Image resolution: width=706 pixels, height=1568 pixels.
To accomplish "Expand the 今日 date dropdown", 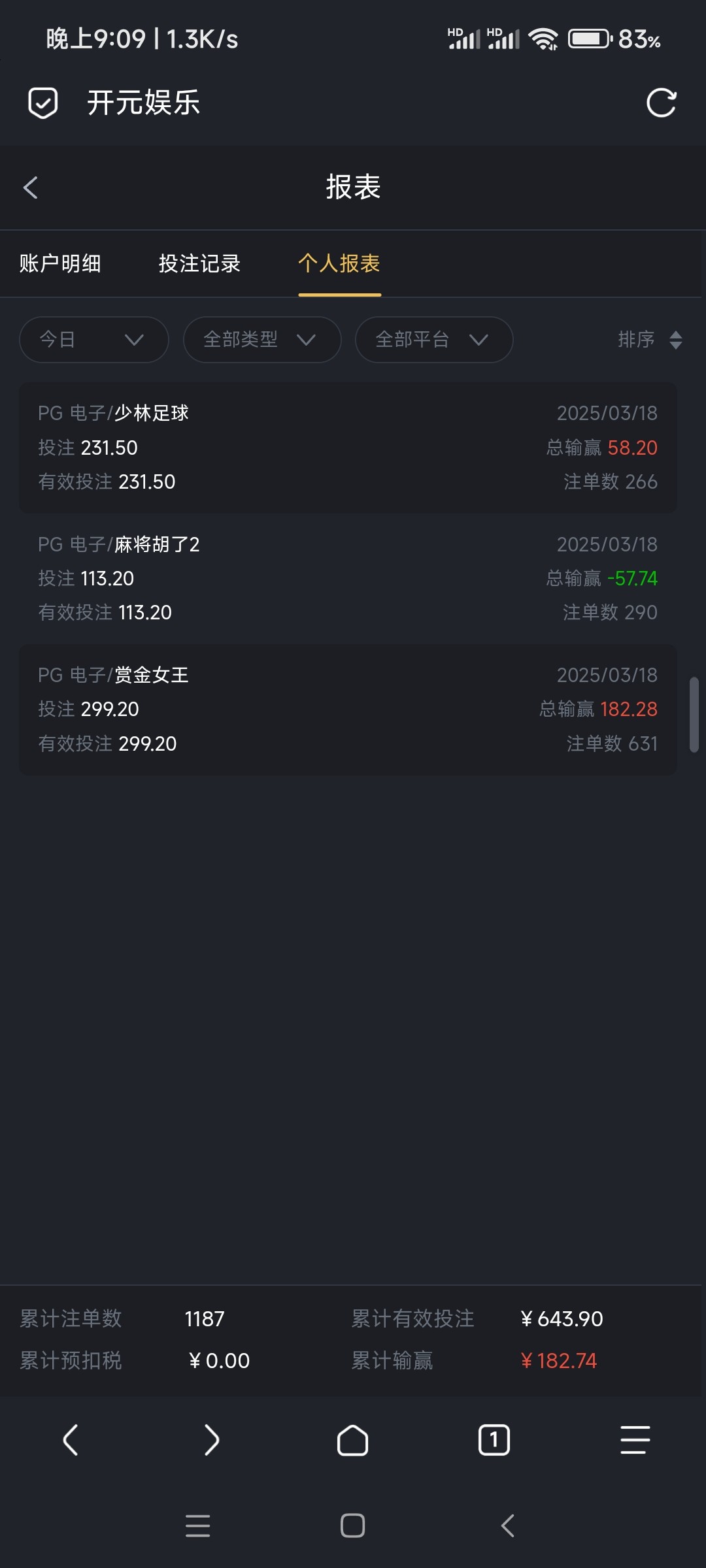I will tap(94, 340).
